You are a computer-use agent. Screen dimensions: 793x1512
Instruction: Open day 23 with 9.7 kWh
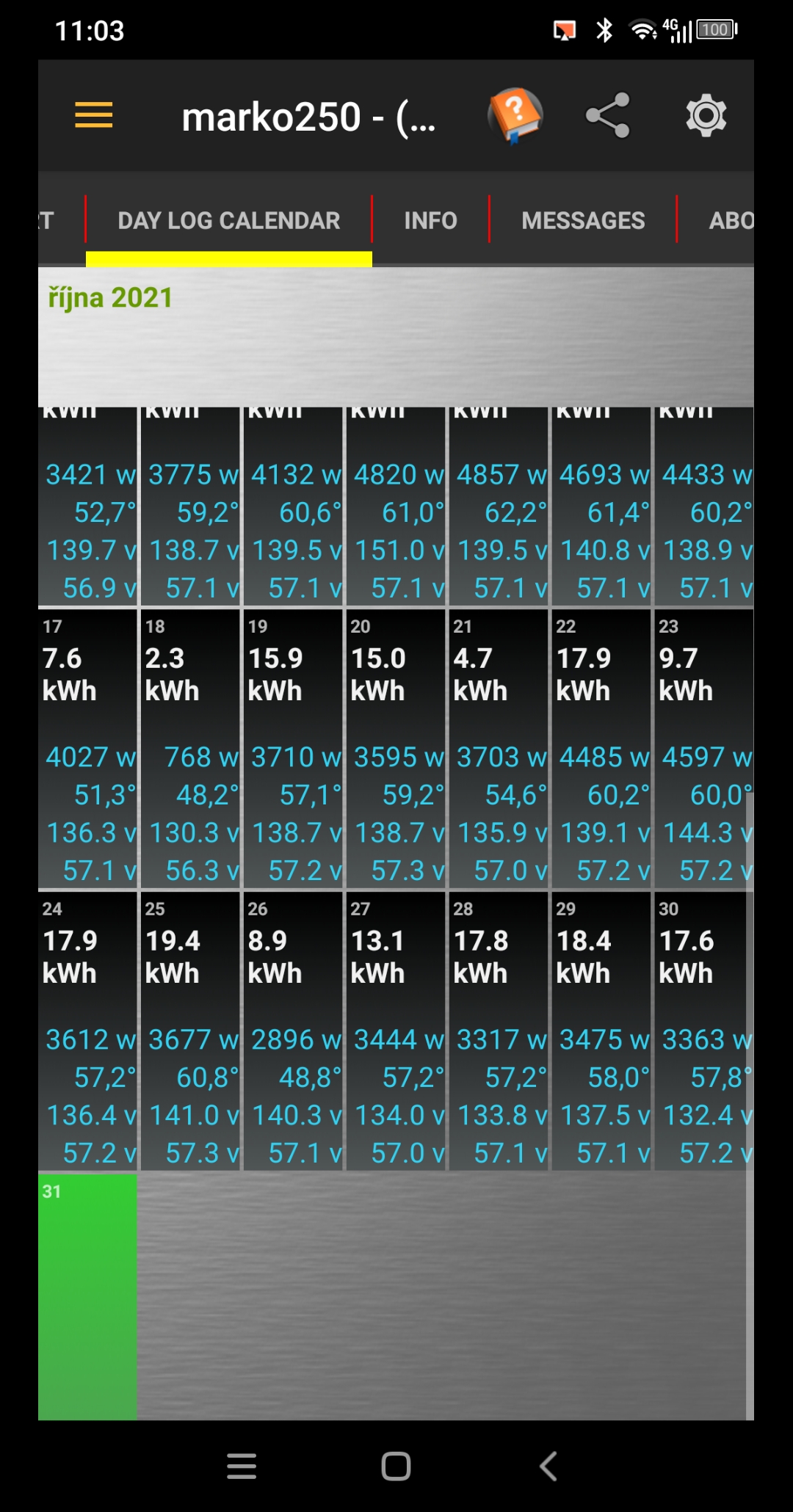coord(704,749)
